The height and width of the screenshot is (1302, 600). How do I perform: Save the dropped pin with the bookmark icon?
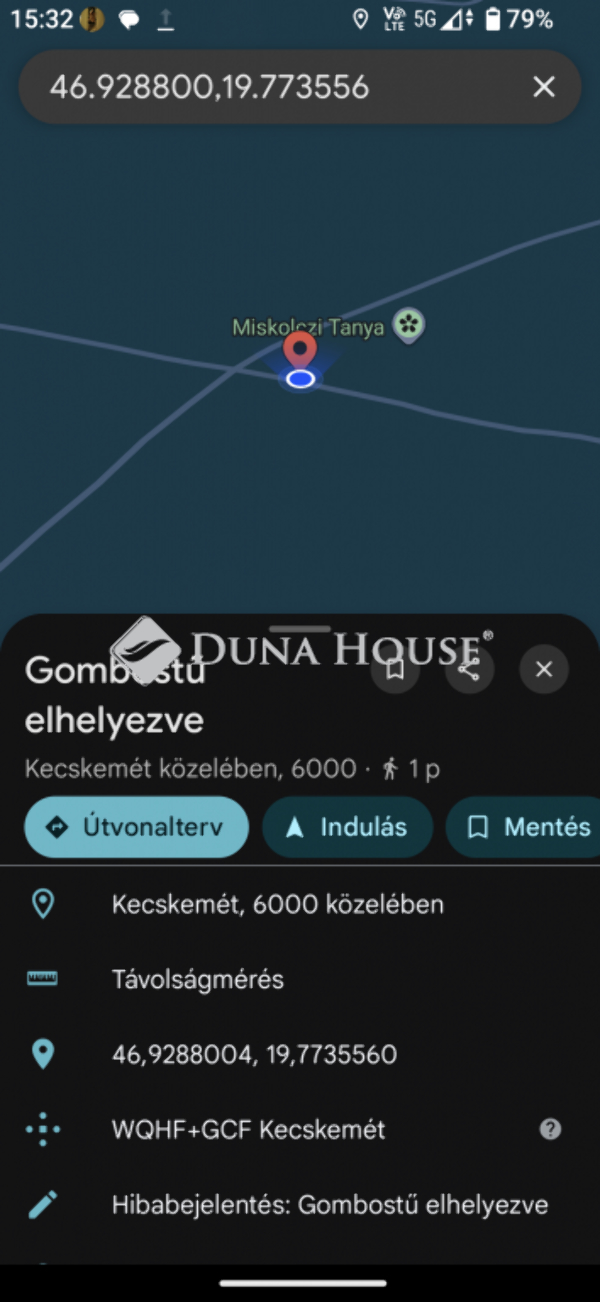[x=395, y=668]
